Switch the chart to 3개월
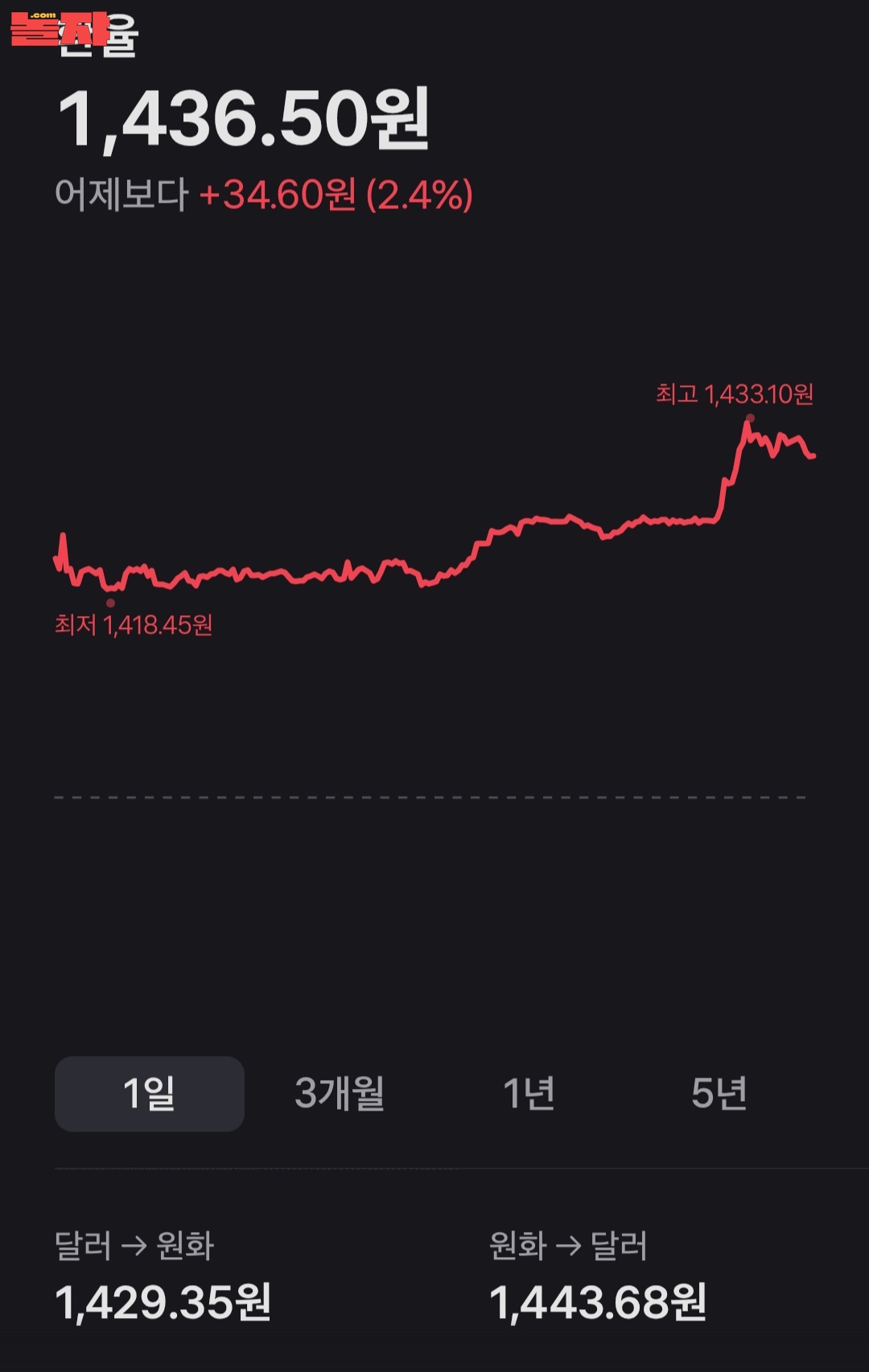 click(340, 1094)
